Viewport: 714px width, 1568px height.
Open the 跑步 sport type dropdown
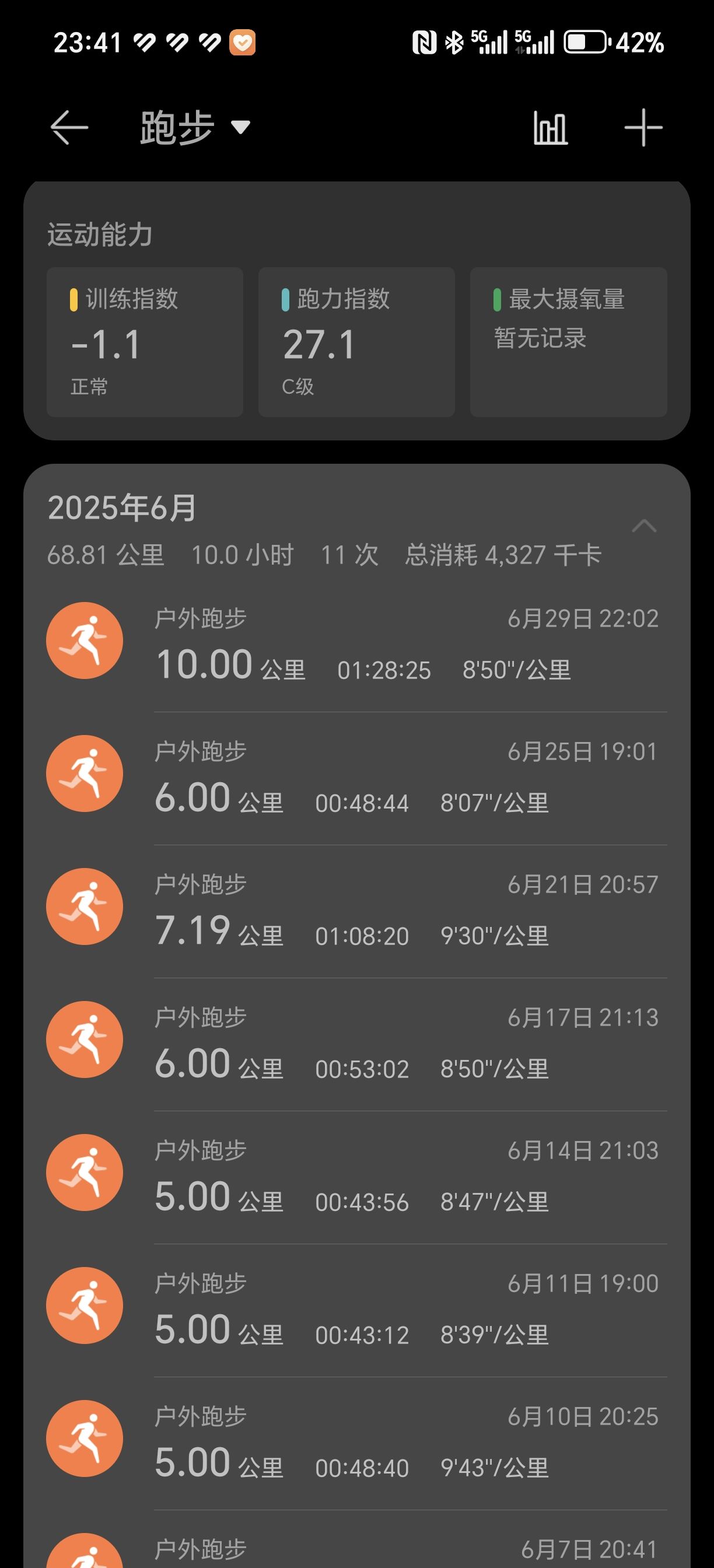pos(195,128)
